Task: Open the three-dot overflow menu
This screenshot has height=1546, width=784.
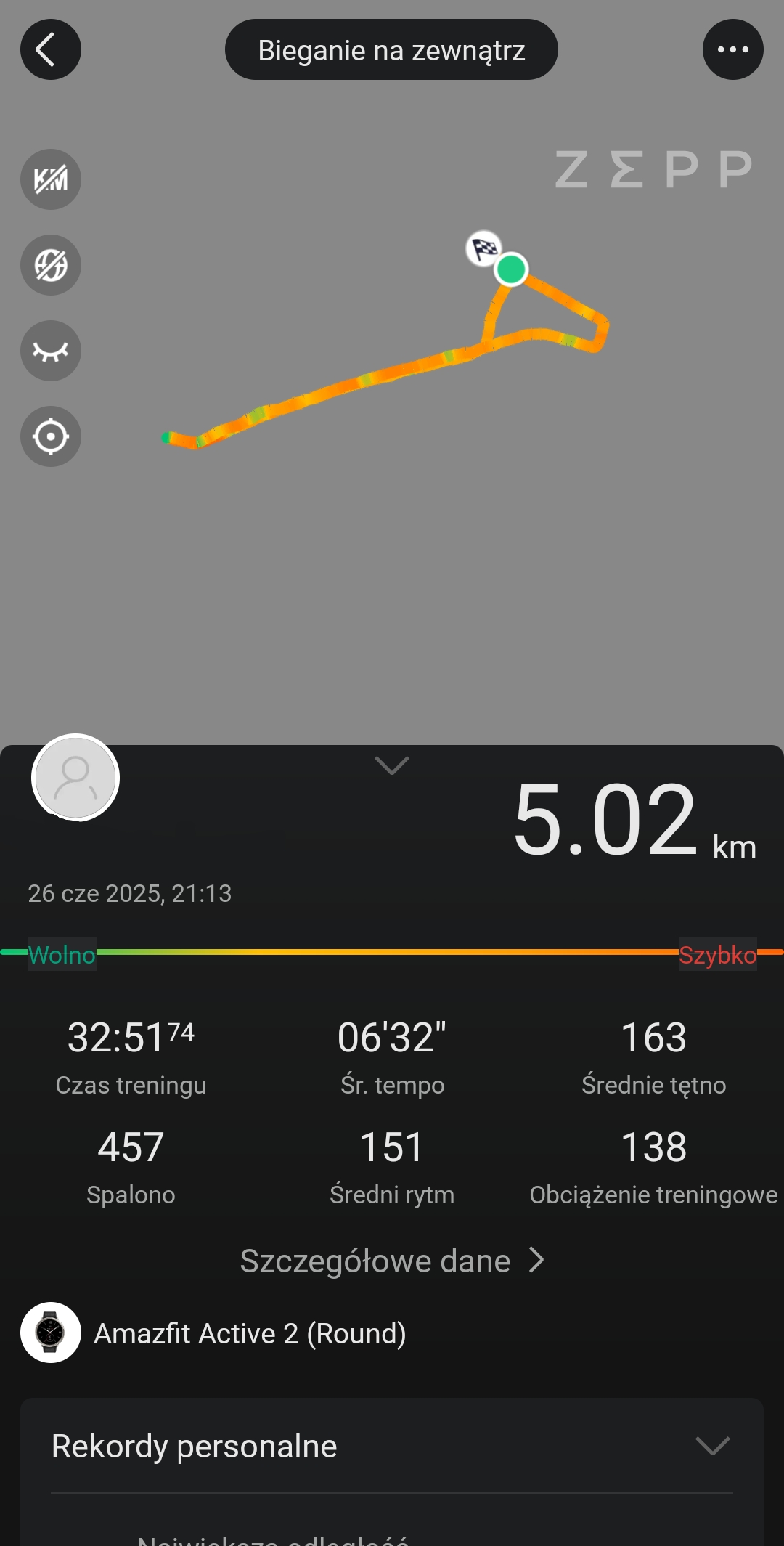Action: [x=732, y=50]
